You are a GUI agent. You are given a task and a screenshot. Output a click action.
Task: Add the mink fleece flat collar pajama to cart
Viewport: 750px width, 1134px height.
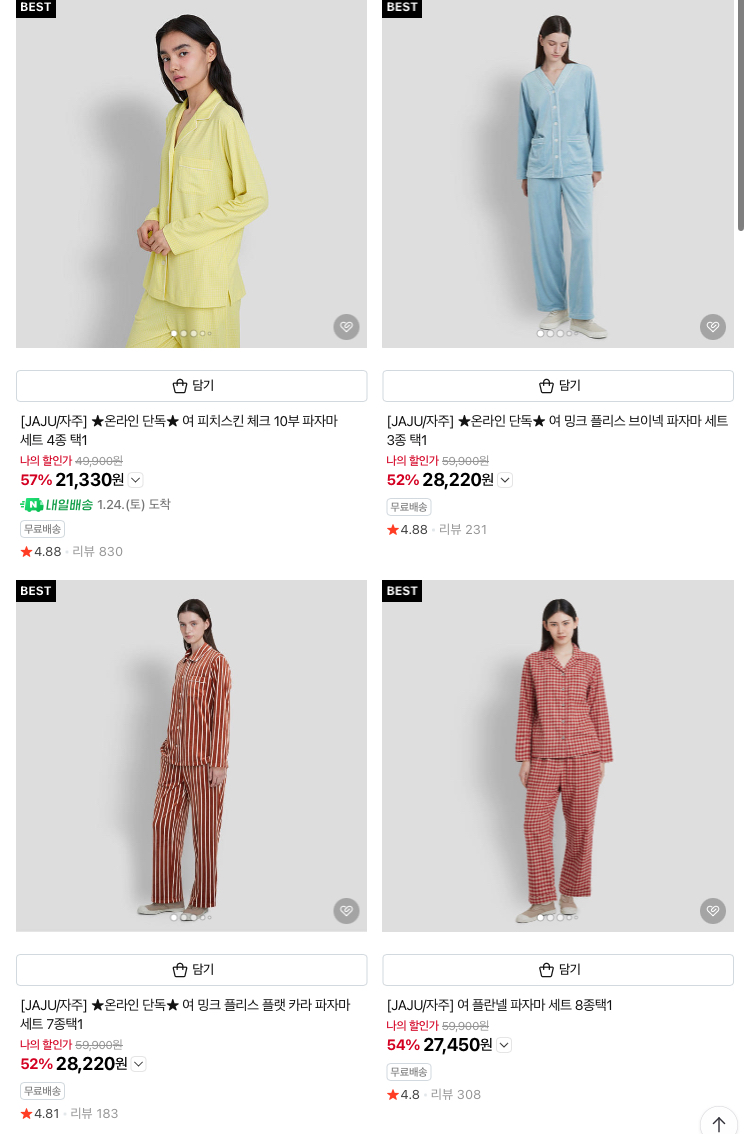click(191, 970)
